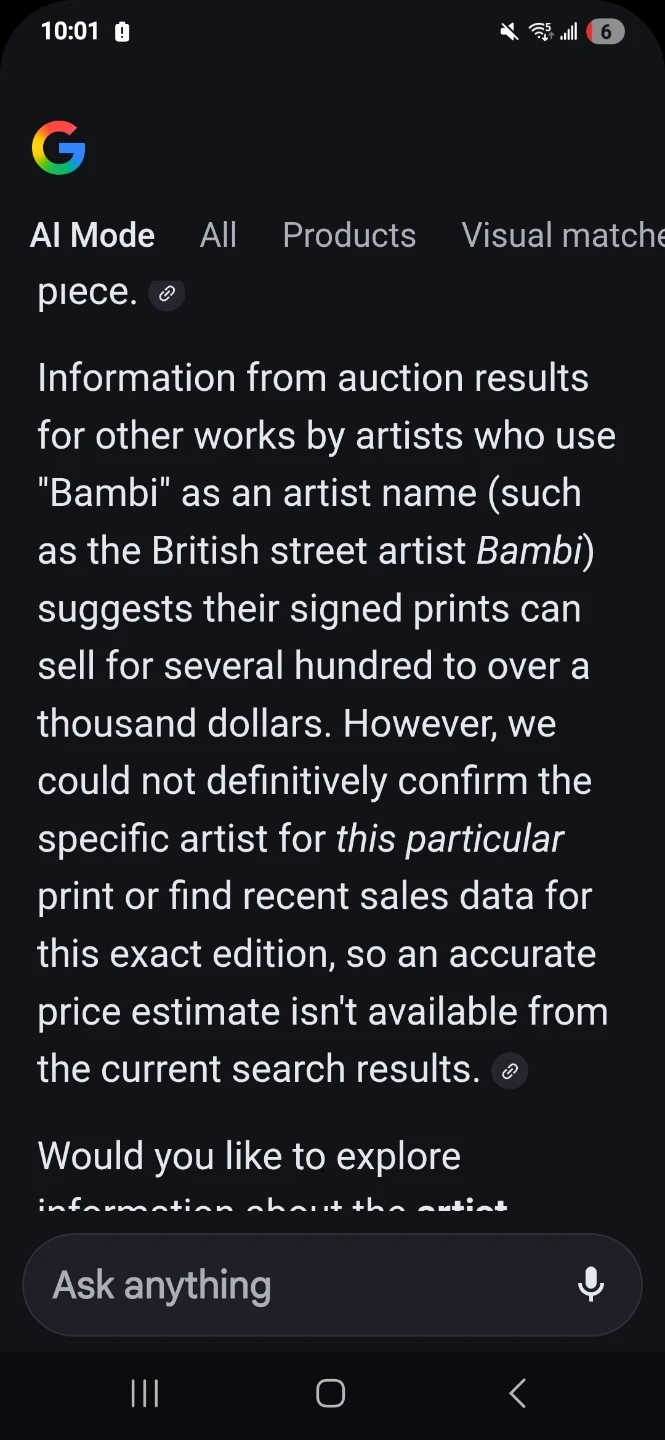Open the Products tab
Viewport: 665px width, 1440px height.
coord(349,235)
